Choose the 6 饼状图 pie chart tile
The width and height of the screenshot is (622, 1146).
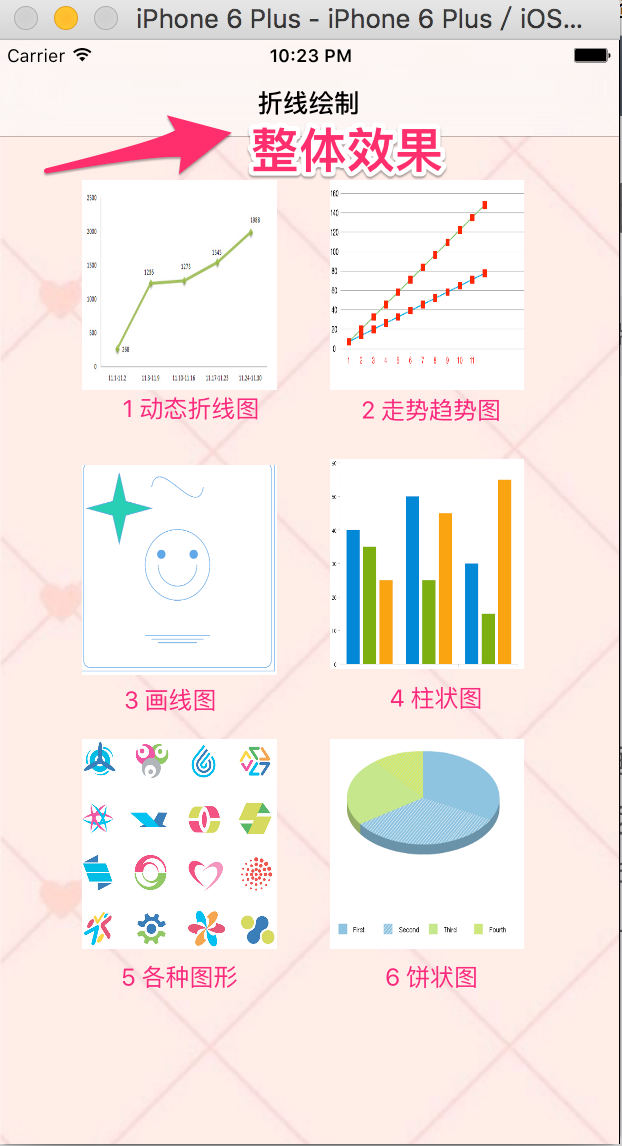(427, 844)
